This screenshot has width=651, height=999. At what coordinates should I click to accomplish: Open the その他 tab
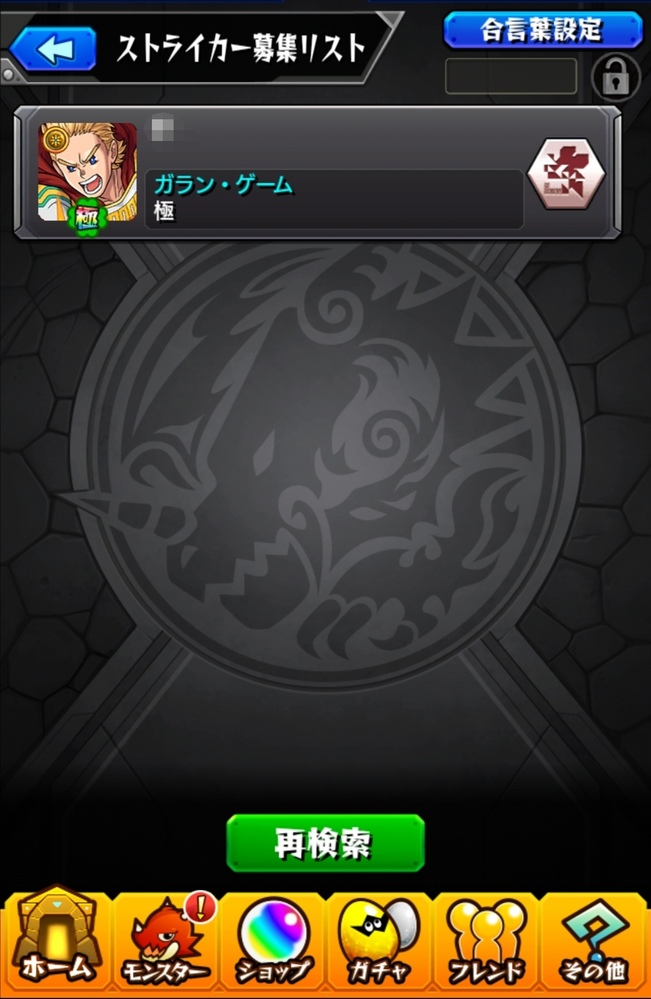pos(596,942)
